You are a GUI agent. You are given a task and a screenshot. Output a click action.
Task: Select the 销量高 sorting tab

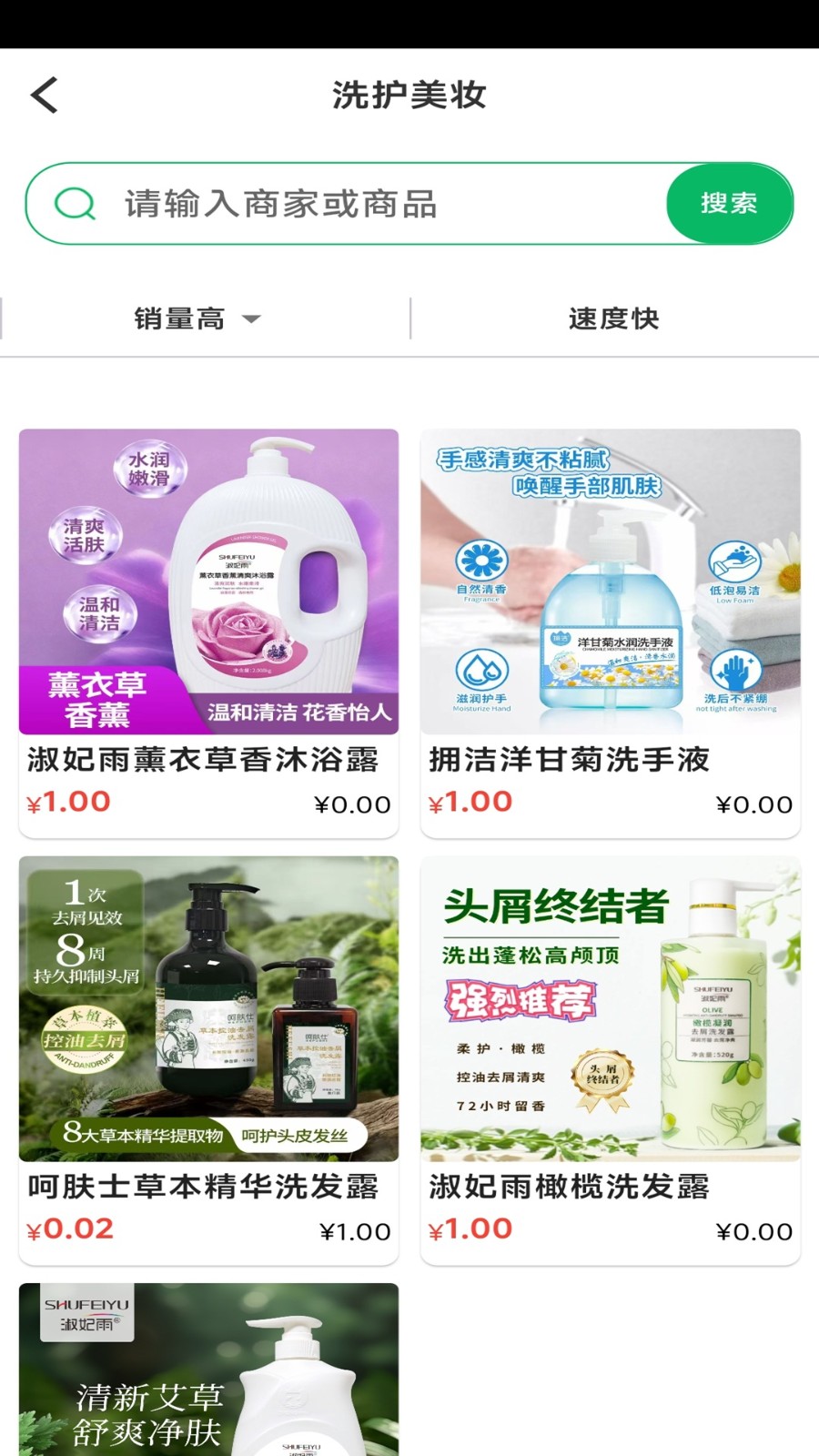[178, 318]
